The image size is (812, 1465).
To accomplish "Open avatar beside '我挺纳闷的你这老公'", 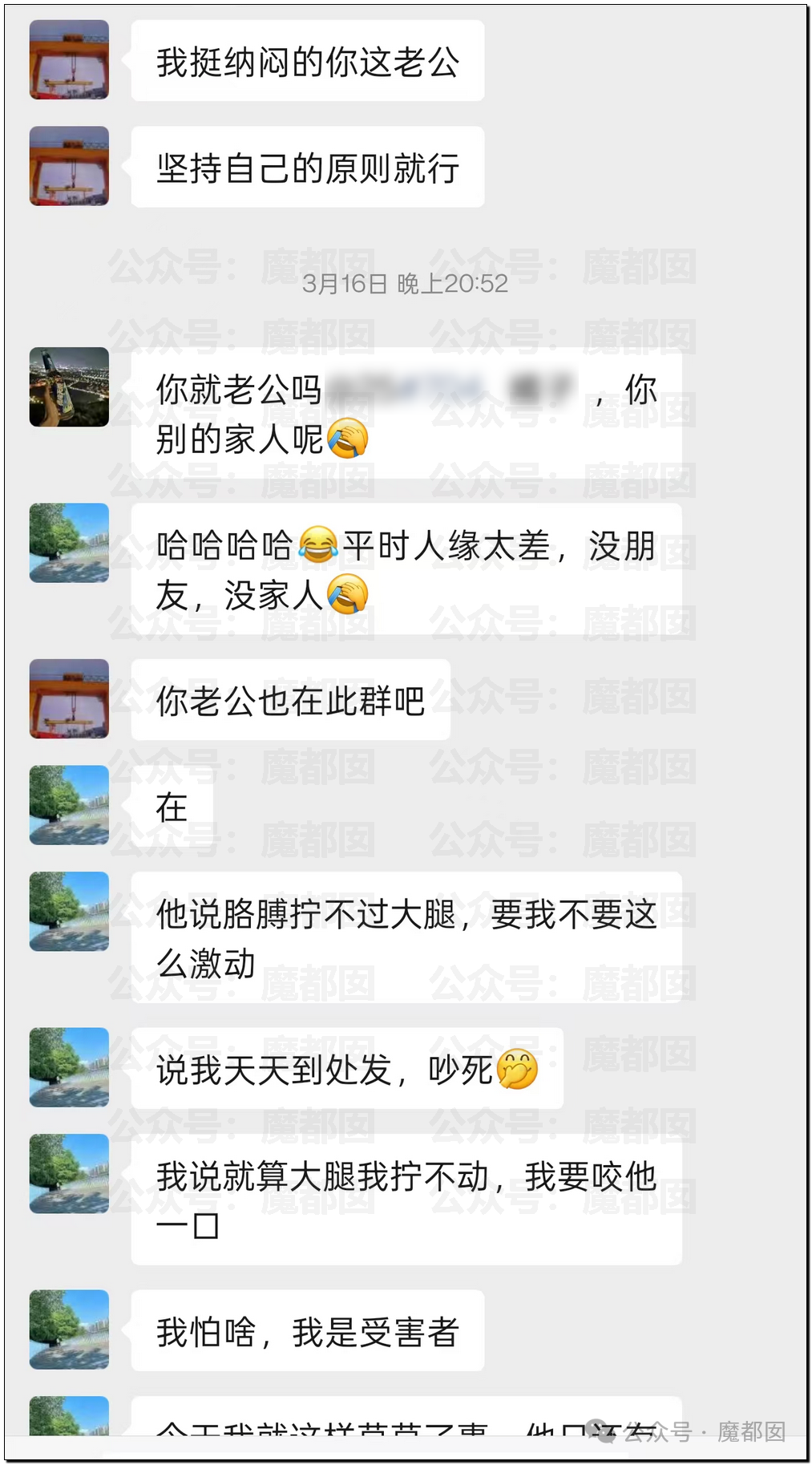I will (x=69, y=60).
